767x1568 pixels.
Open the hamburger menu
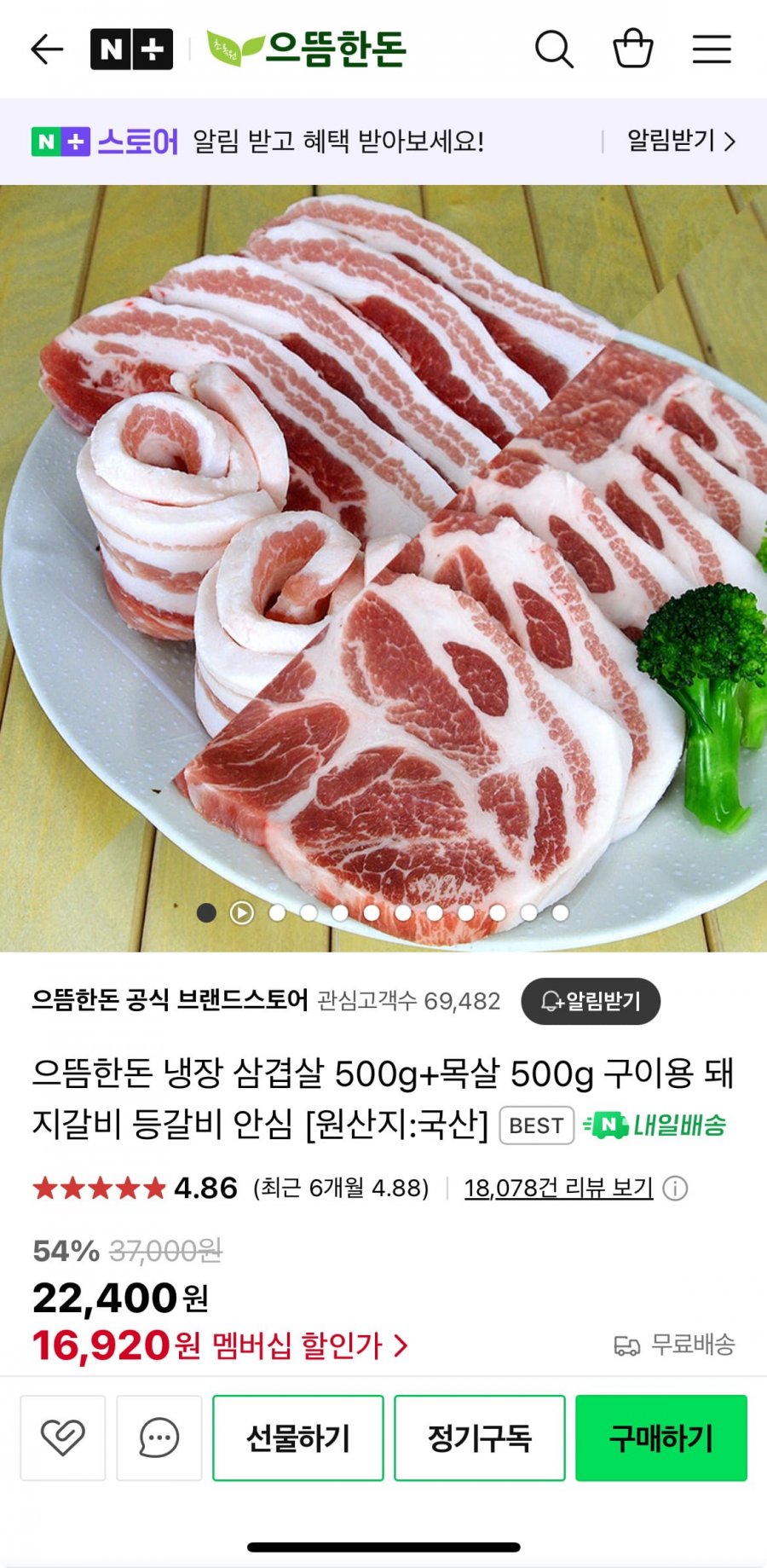[712, 49]
